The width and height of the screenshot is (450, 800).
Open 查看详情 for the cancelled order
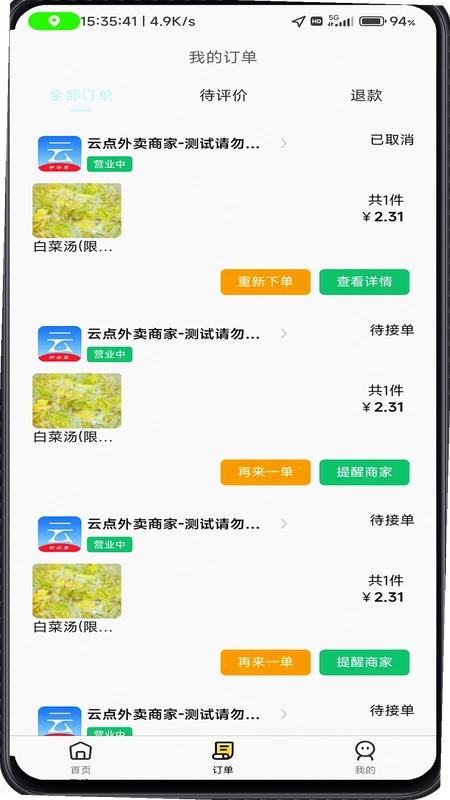tap(364, 282)
